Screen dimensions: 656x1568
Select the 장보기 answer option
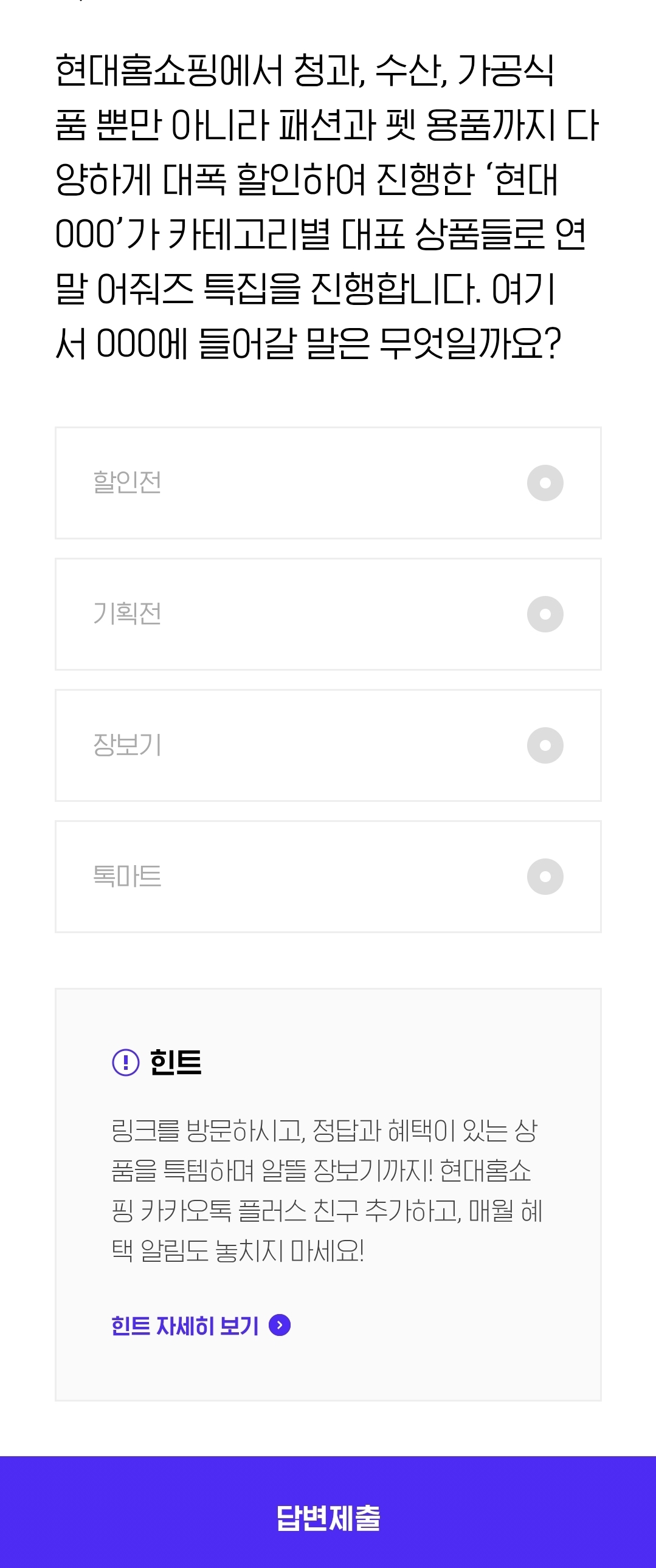click(x=328, y=745)
